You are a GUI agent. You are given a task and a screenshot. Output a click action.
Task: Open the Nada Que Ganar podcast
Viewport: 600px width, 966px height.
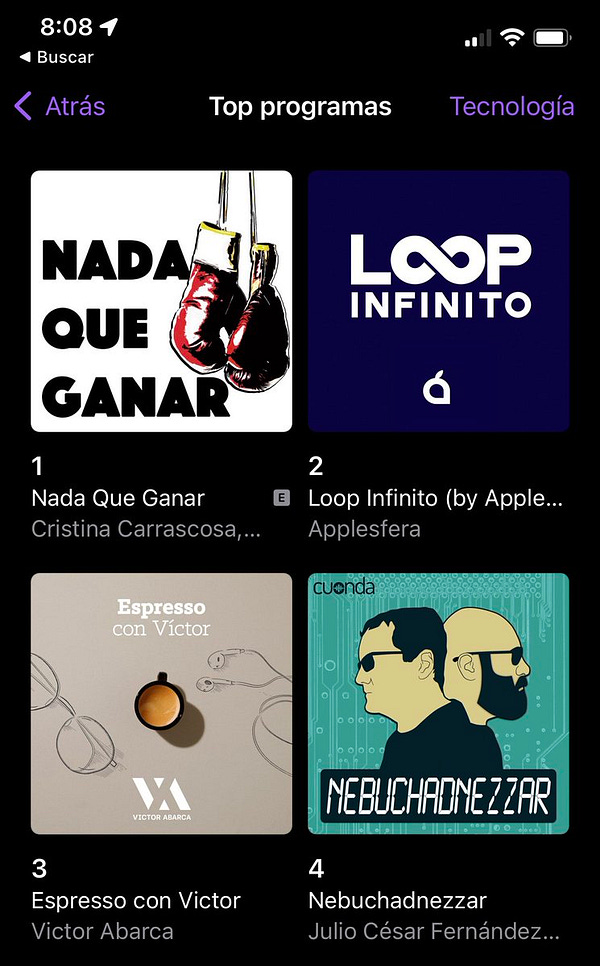click(161, 301)
